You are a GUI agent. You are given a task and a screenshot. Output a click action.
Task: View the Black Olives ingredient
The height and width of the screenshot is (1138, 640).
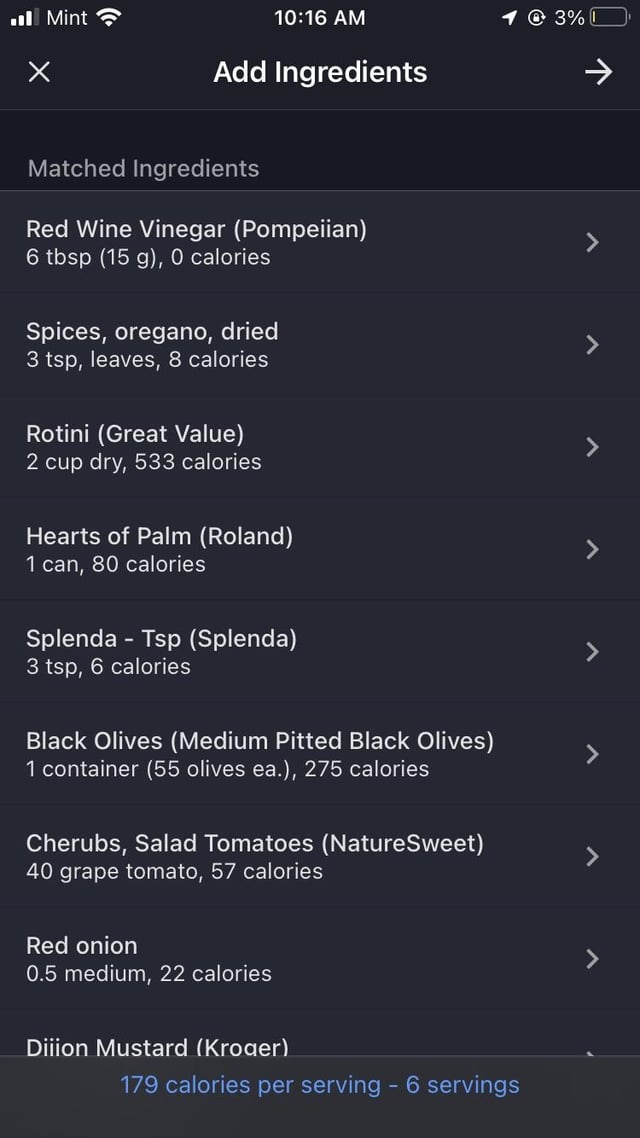click(320, 754)
